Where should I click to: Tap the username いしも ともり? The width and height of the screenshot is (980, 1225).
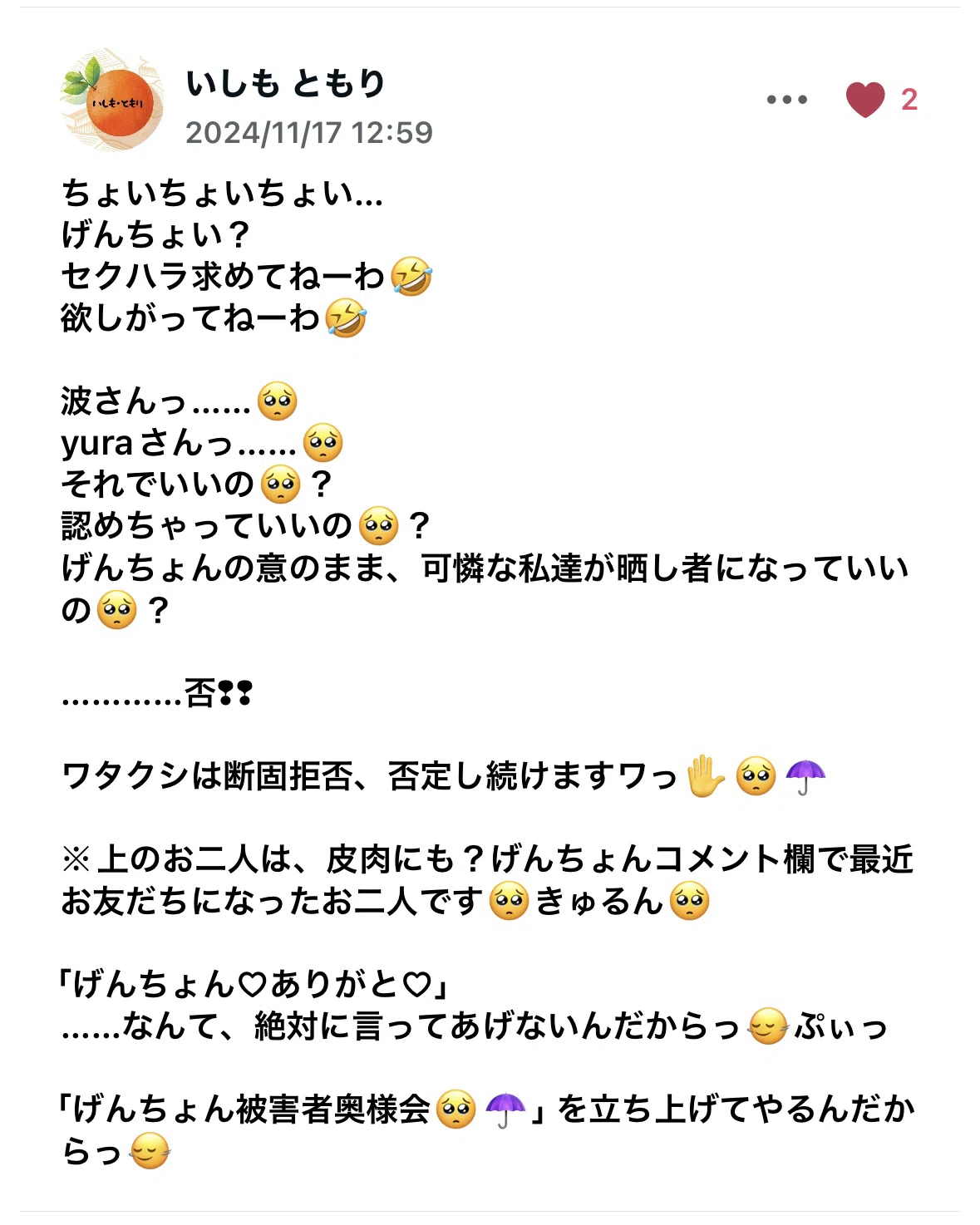point(285,83)
